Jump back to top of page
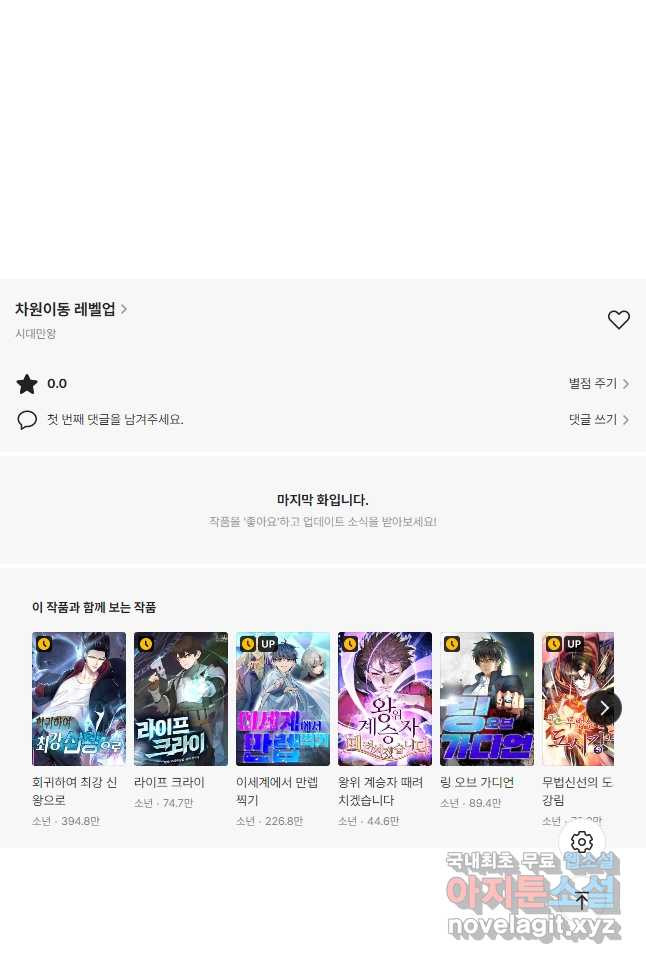The height and width of the screenshot is (964, 646). coord(582,900)
